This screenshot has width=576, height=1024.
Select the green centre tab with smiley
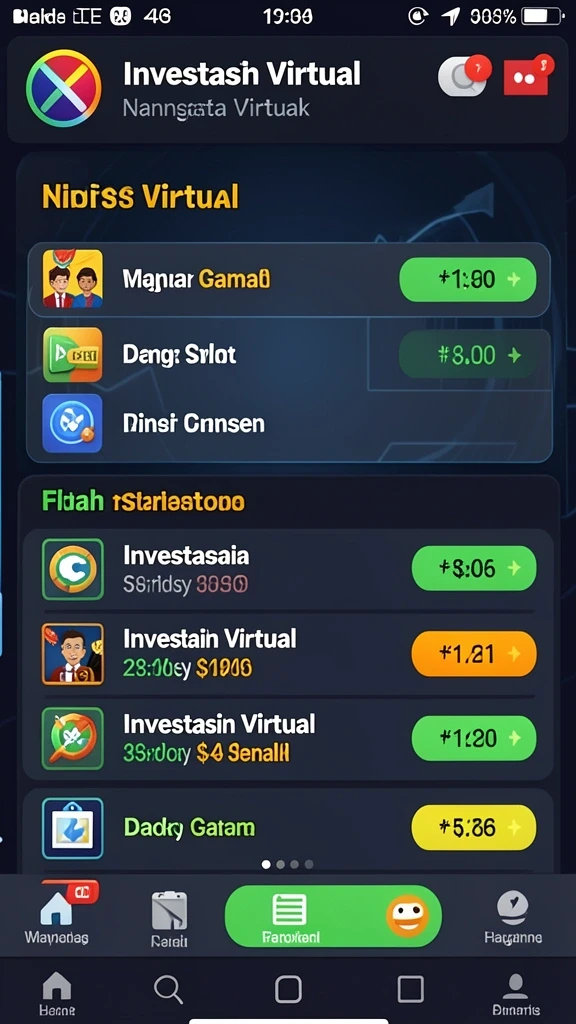click(333, 916)
